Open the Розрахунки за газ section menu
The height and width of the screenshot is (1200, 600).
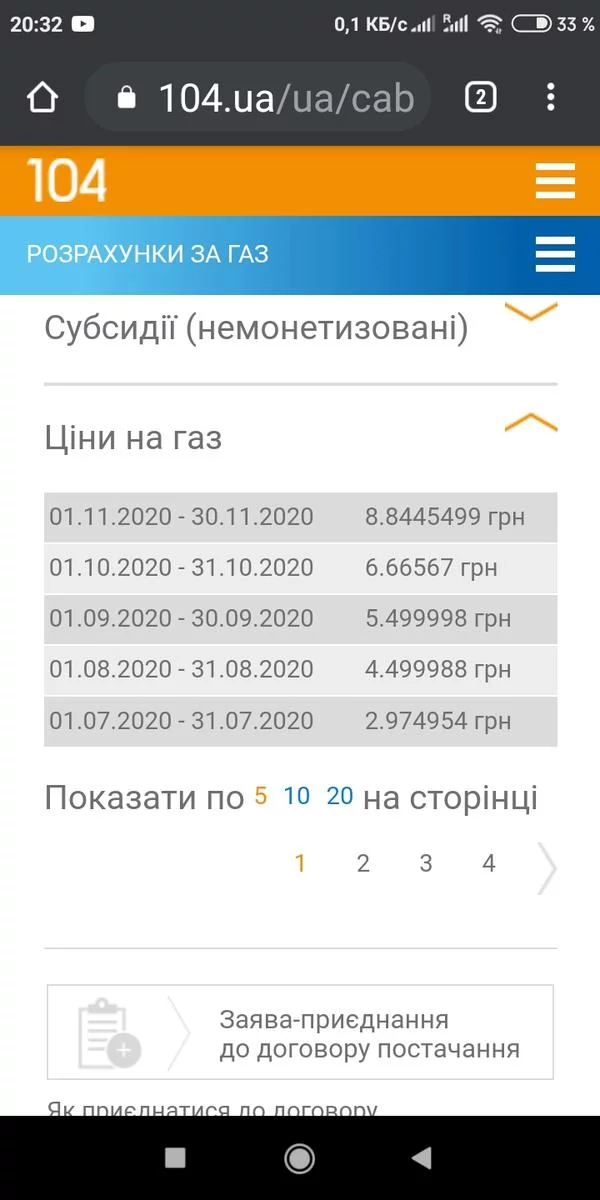coord(555,254)
